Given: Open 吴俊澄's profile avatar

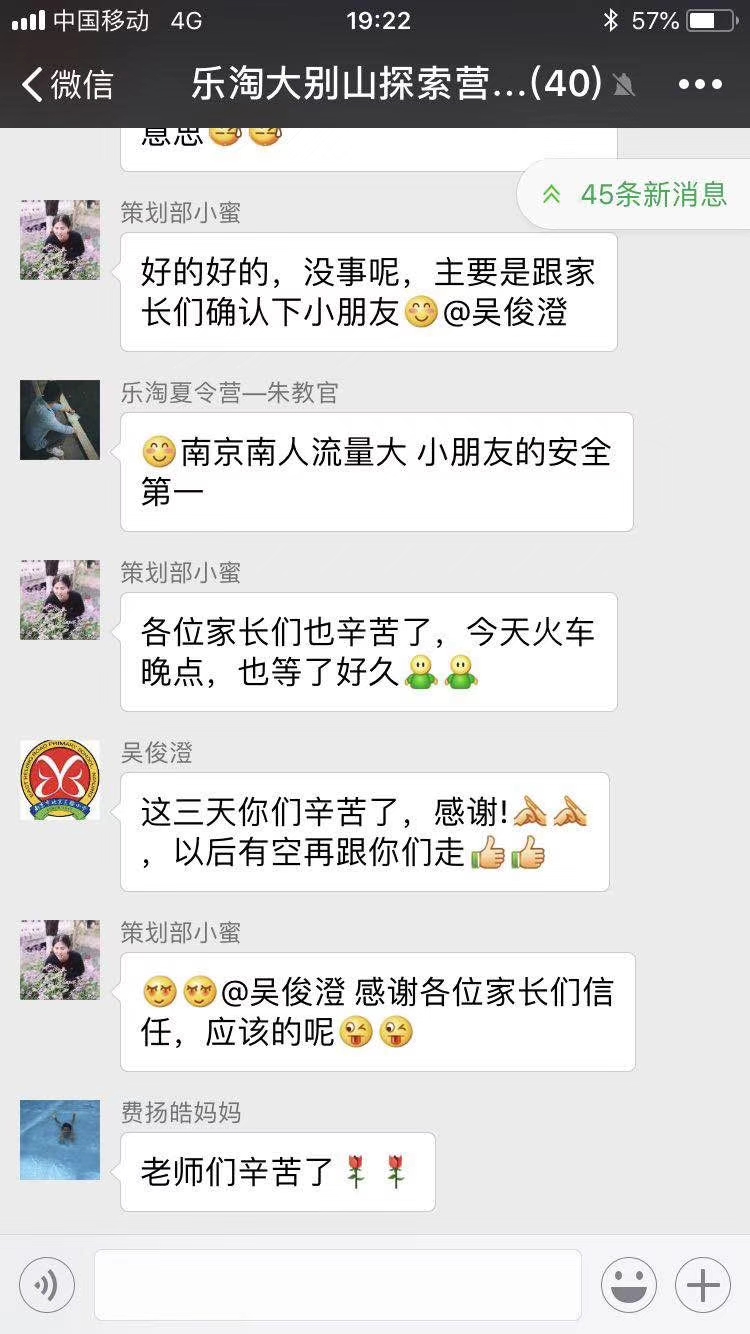Looking at the screenshot, I should point(60,780).
